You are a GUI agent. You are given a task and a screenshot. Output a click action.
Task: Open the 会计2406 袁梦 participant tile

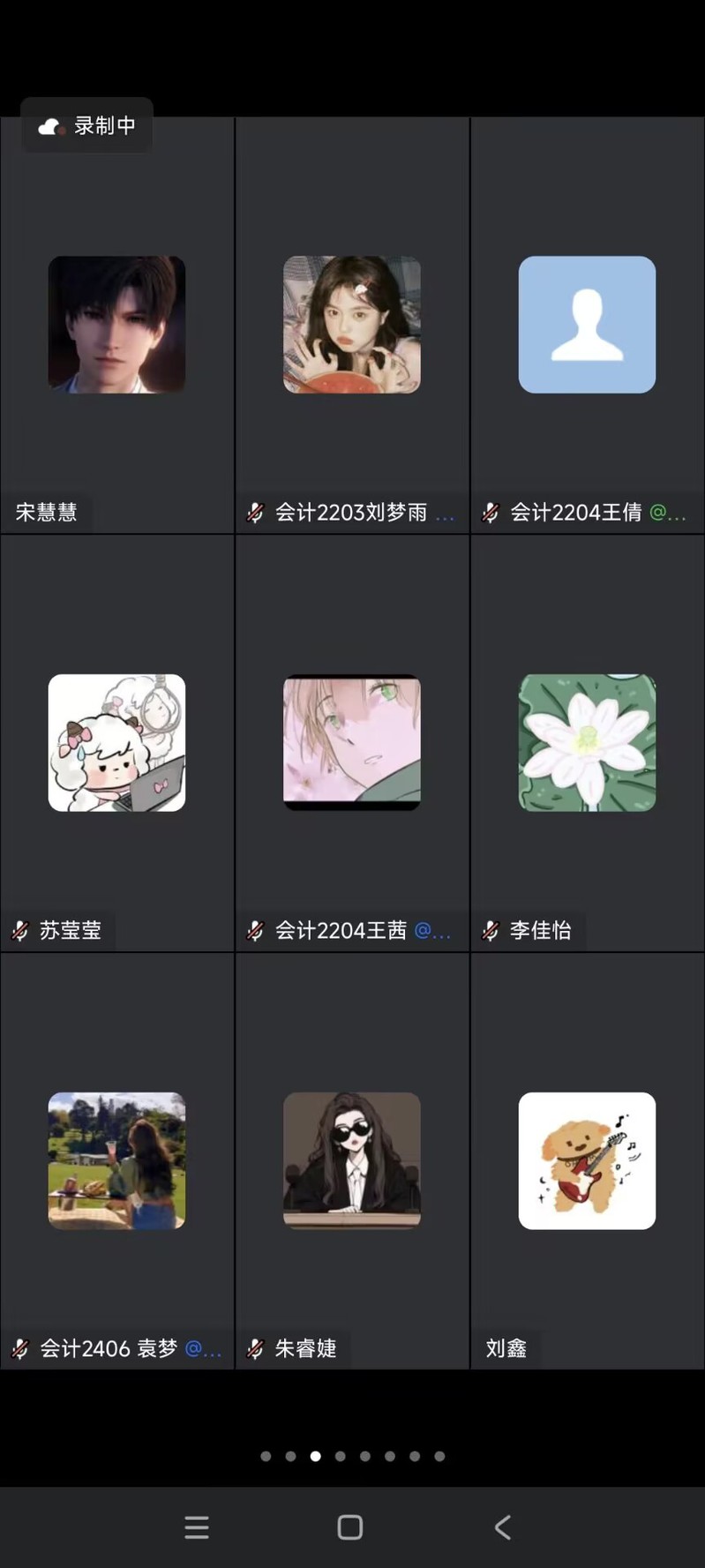[116, 1160]
